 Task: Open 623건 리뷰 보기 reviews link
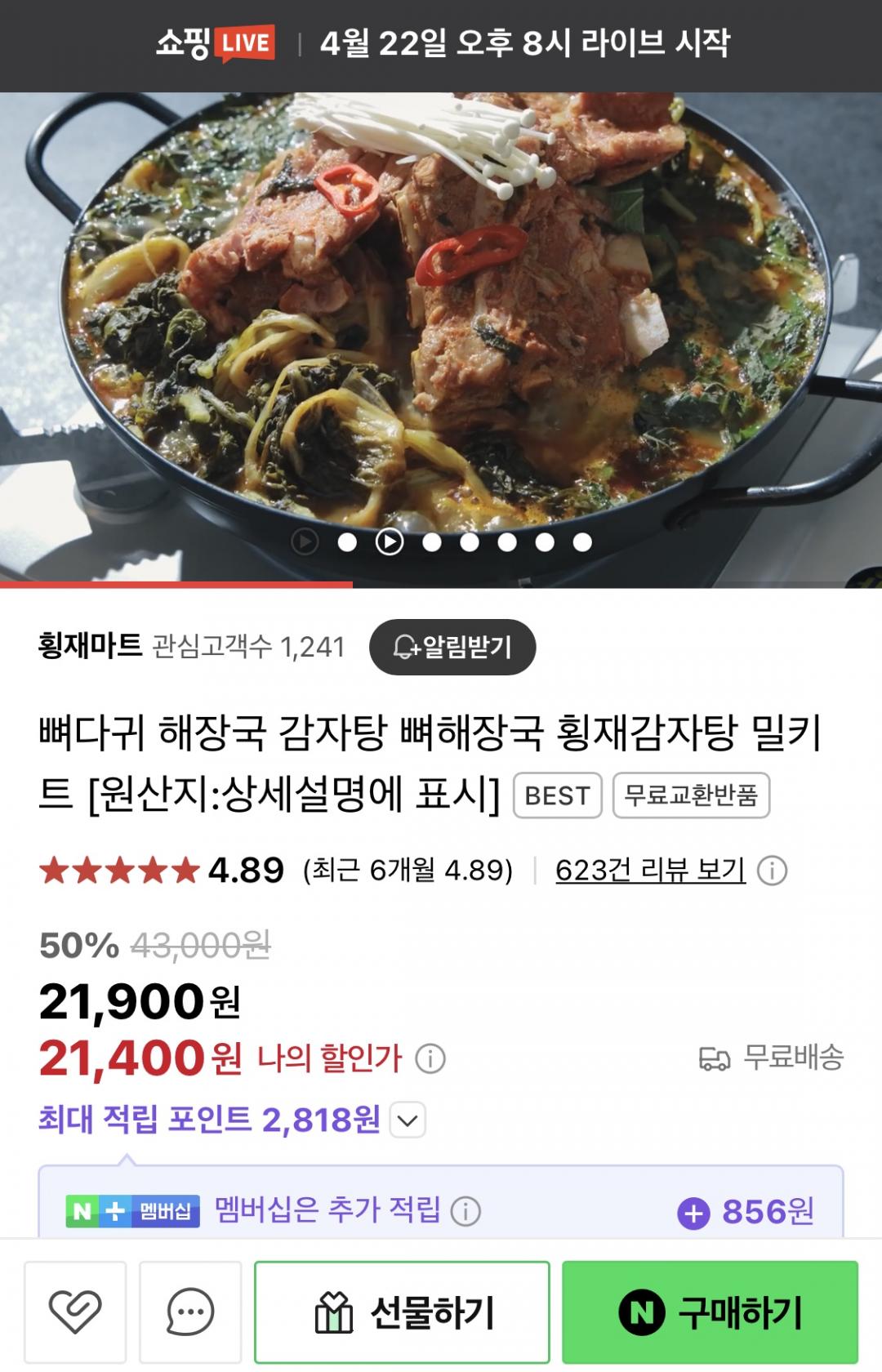650,870
